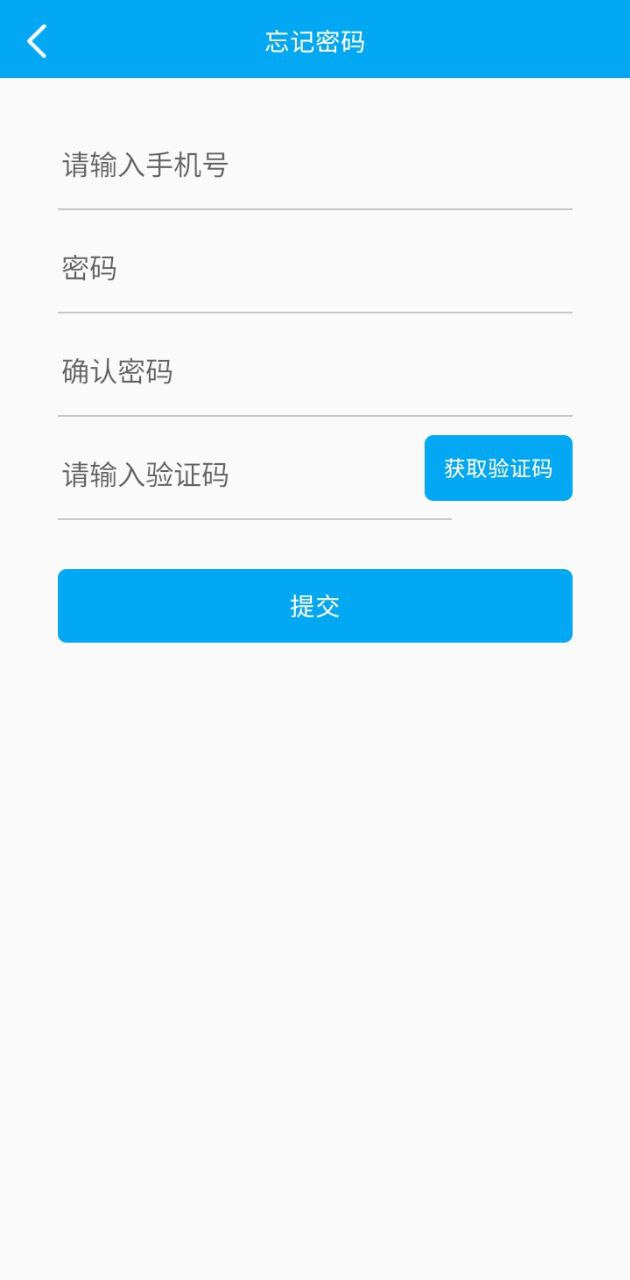The height and width of the screenshot is (1280, 630).
Task: Select the 确认密码 confirm password field
Action: tap(315, 371)
